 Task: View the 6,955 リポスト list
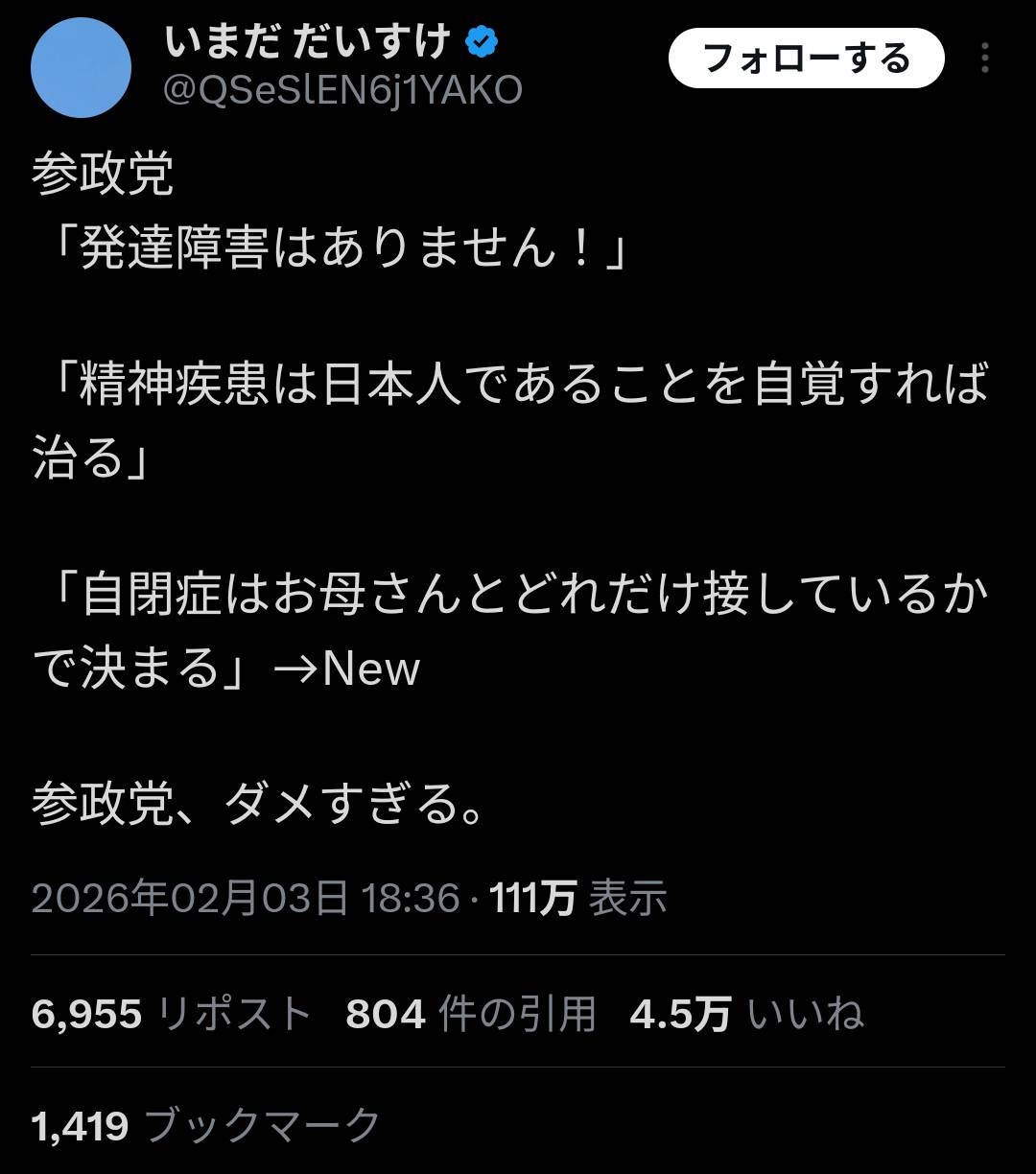[171, 1014]
